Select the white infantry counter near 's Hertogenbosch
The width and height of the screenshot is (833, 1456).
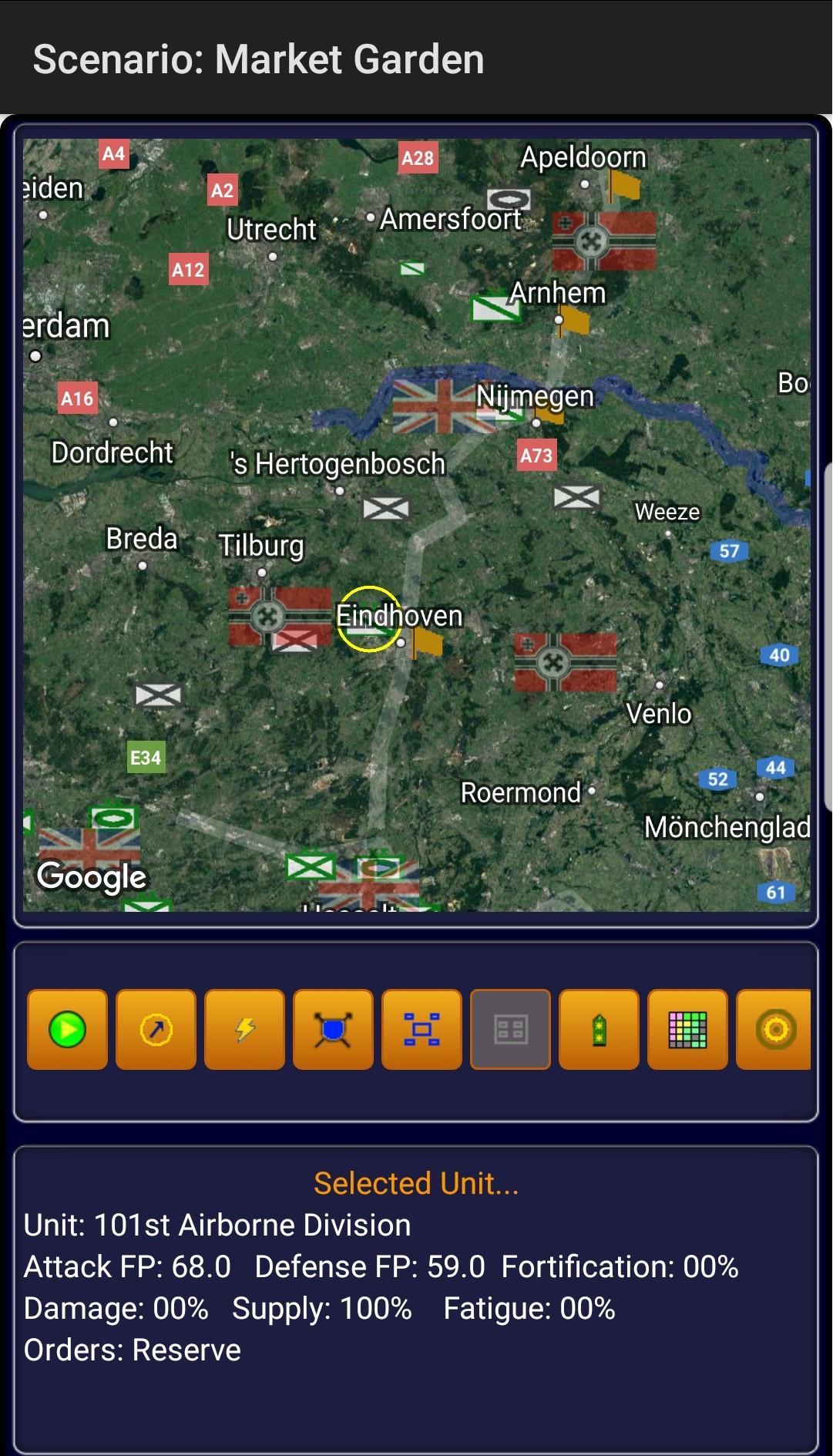pyautogui.click(x=385, y=509)
